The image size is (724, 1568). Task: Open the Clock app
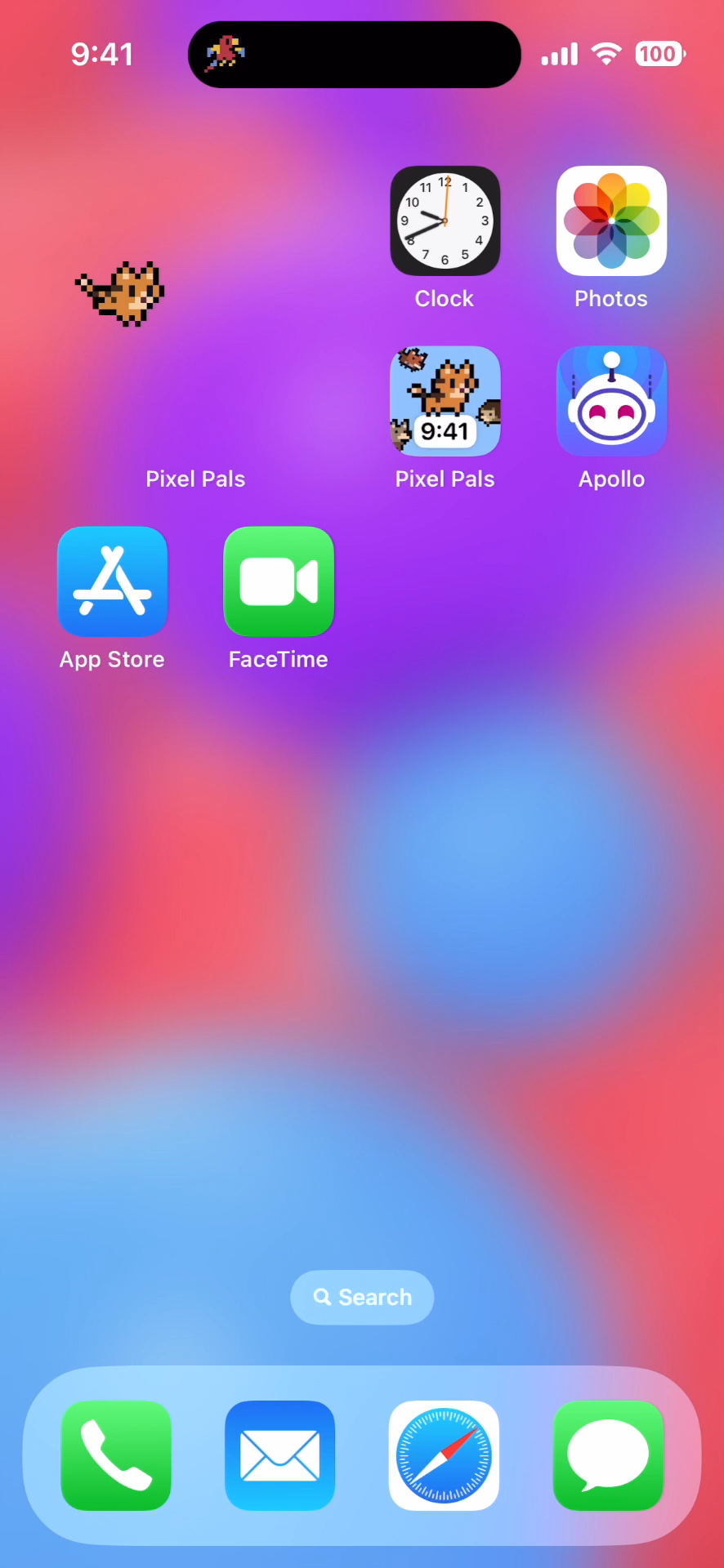pyautogui.click(x=445, y=220)
